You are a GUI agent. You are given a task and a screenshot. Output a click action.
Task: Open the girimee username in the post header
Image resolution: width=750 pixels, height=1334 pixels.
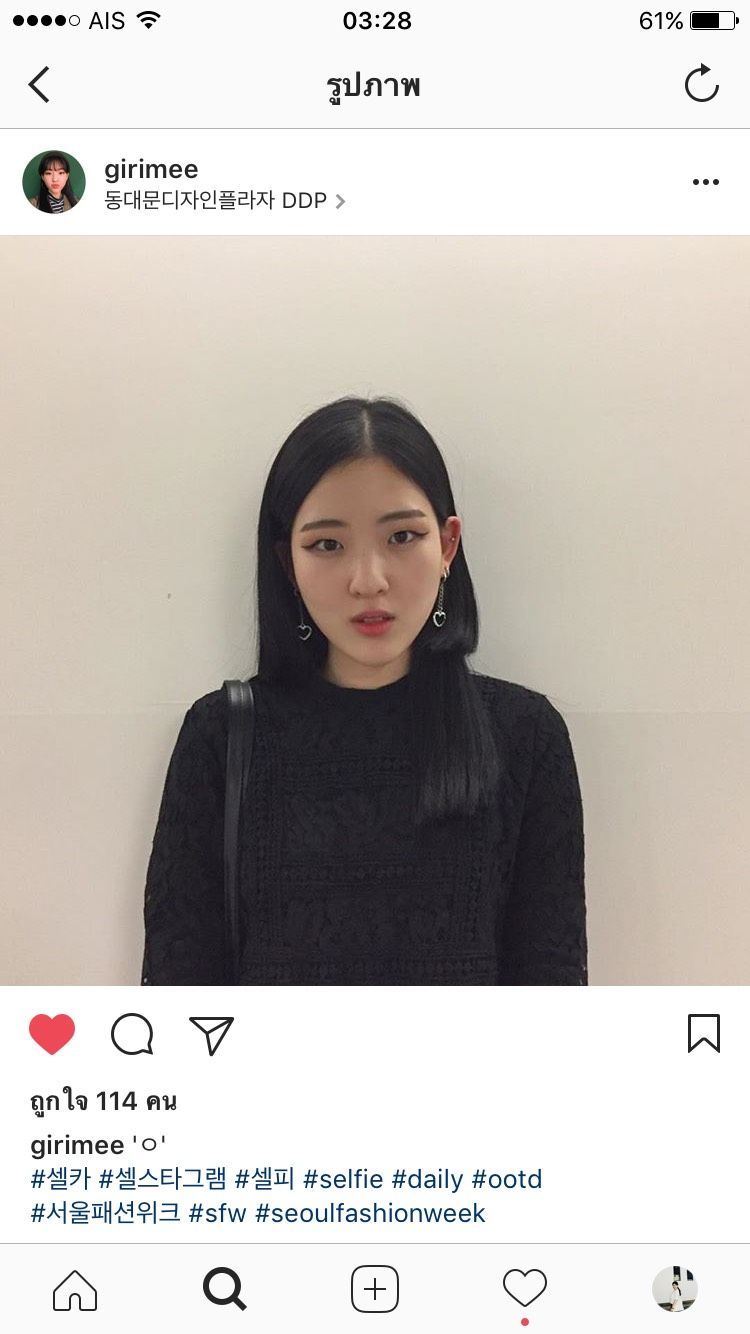151,169
